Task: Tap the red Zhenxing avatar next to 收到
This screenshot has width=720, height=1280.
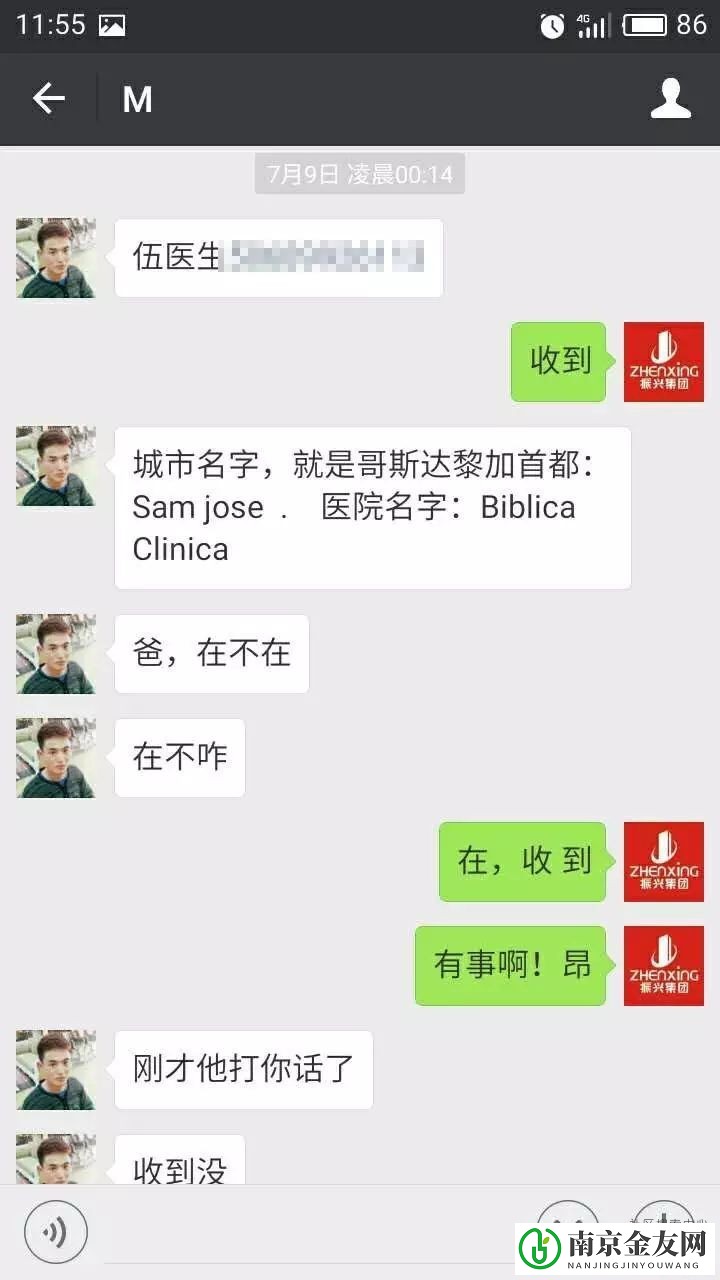Action: [663, 362]
